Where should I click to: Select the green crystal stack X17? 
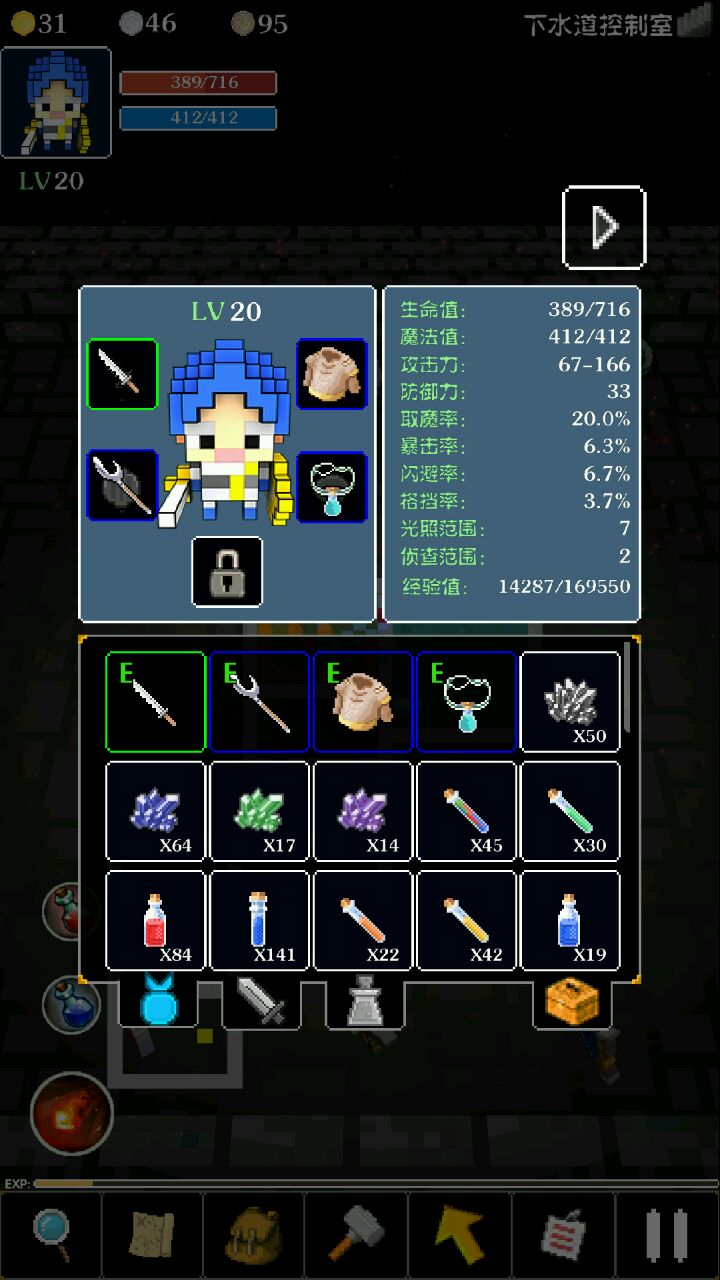pyautogui.click(x=259, y=811)
